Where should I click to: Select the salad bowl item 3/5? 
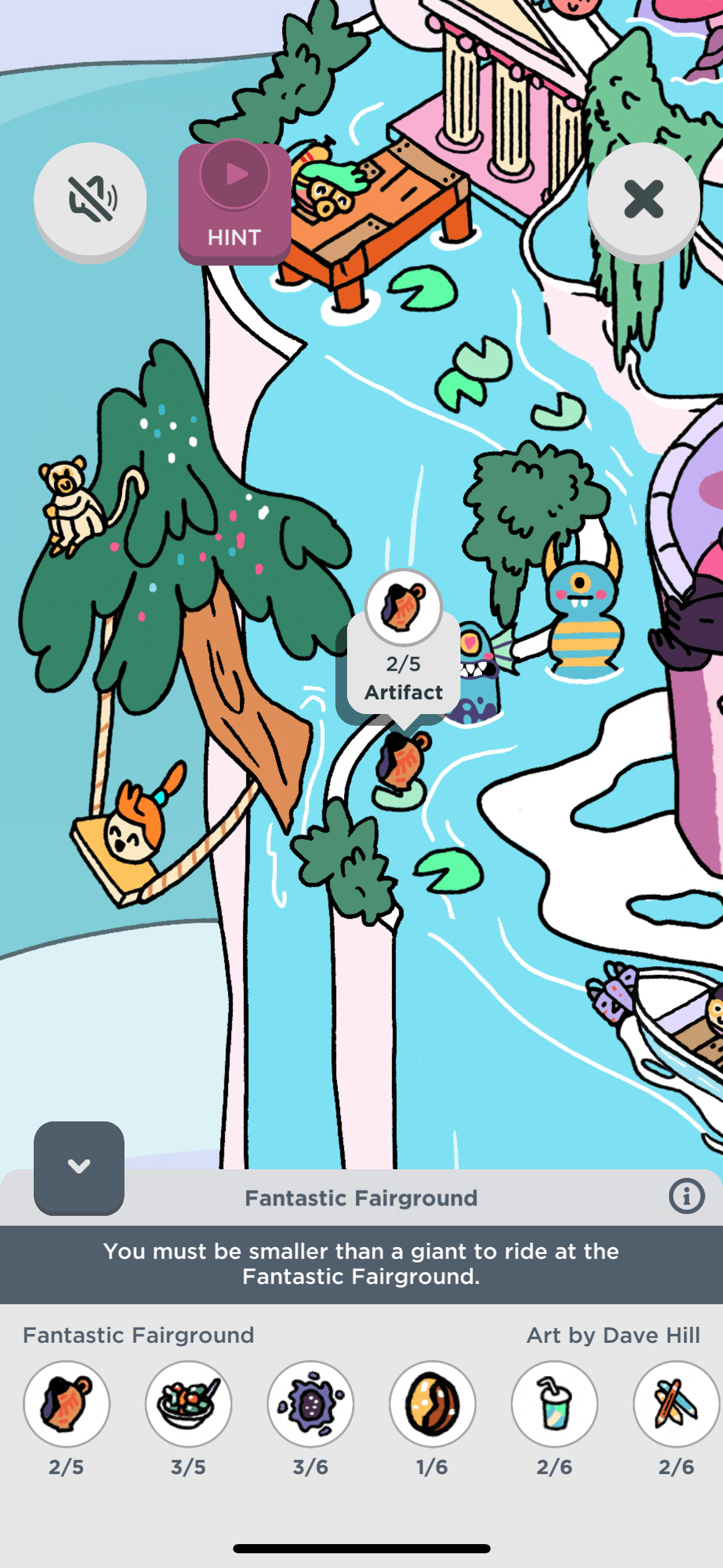coord(188,1404)
